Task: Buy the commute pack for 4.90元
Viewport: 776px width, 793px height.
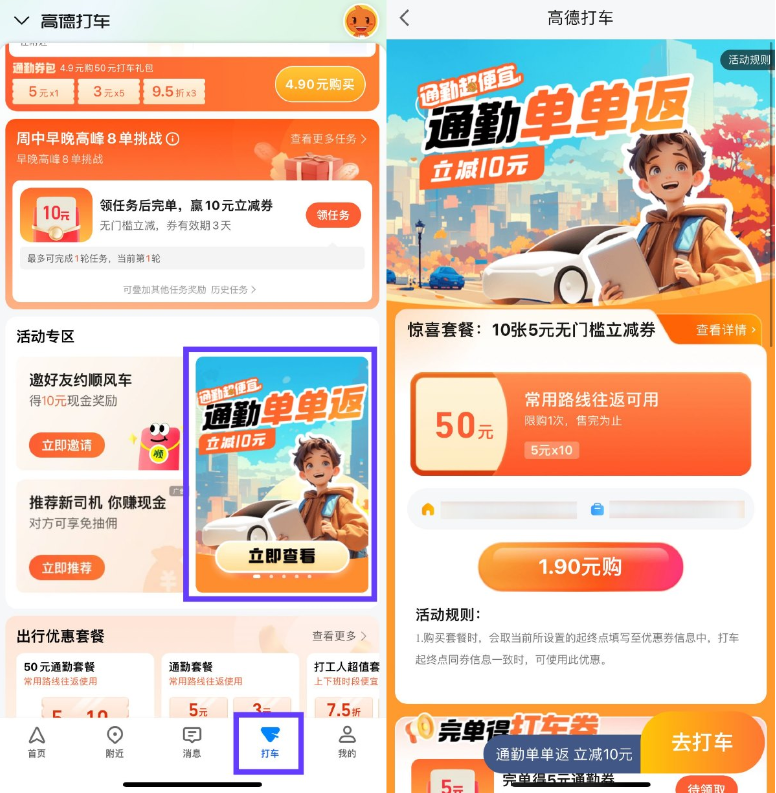Action: (319, 85)
